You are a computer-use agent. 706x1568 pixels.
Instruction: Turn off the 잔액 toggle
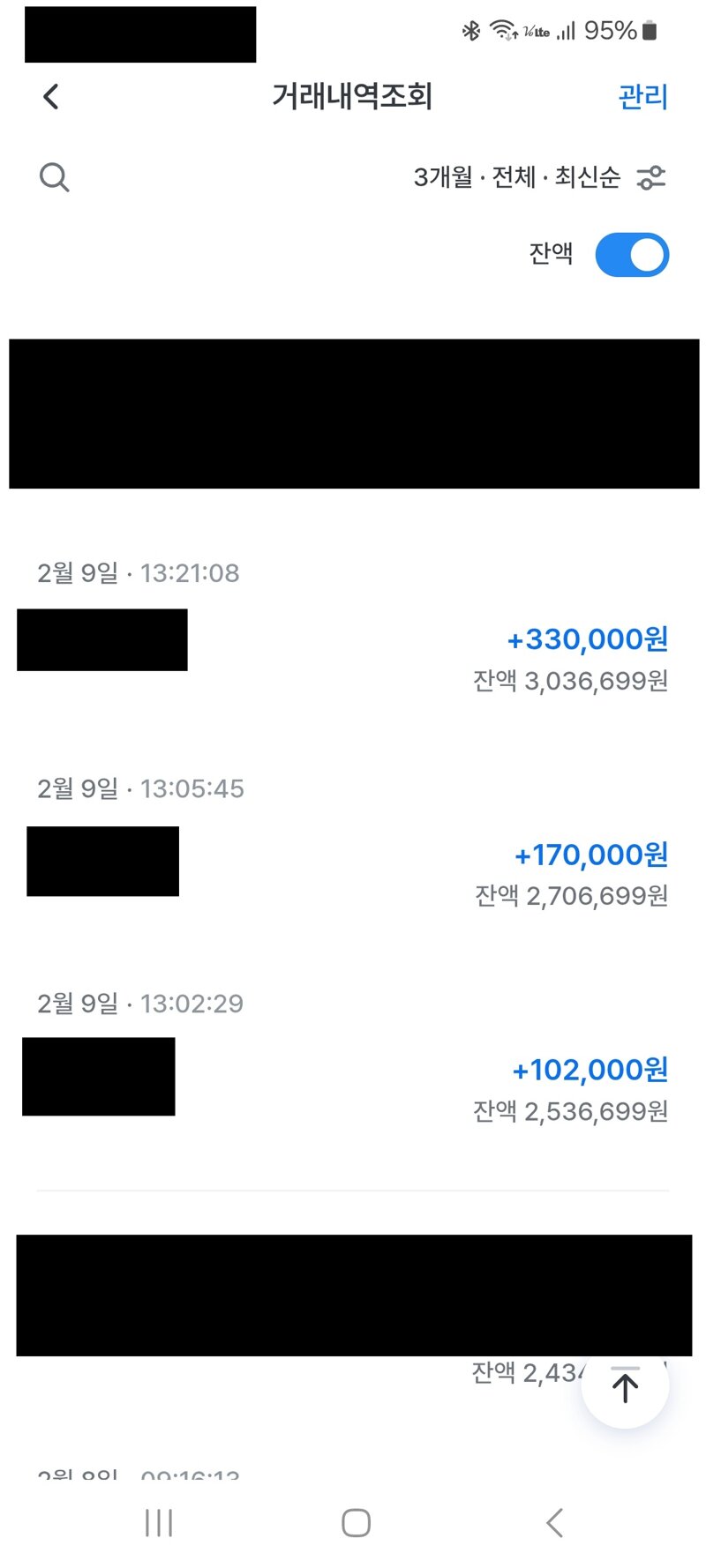pyautogui.click(x=632, y=255)
